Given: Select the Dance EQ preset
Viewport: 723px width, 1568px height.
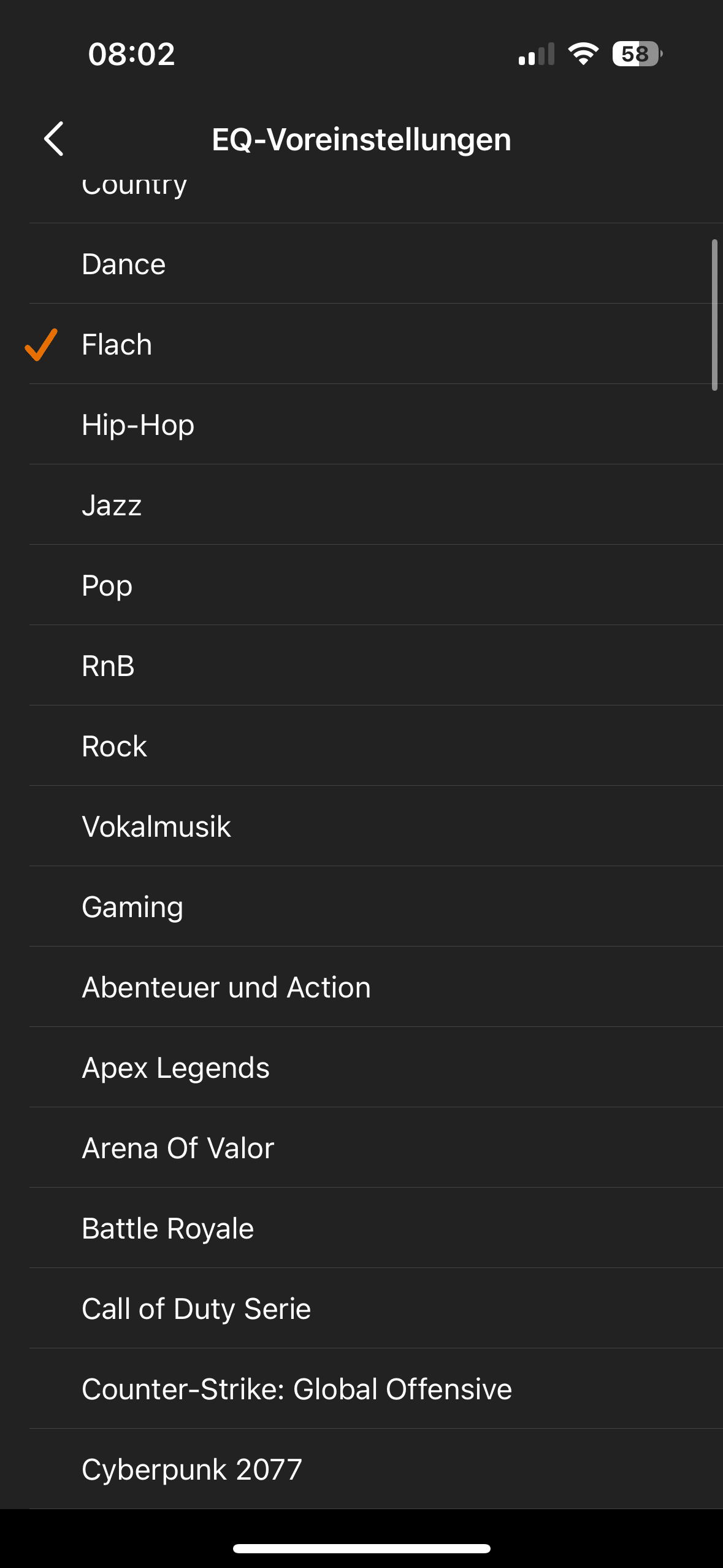Looking at the screenshot, I should (x=124, y=264).
